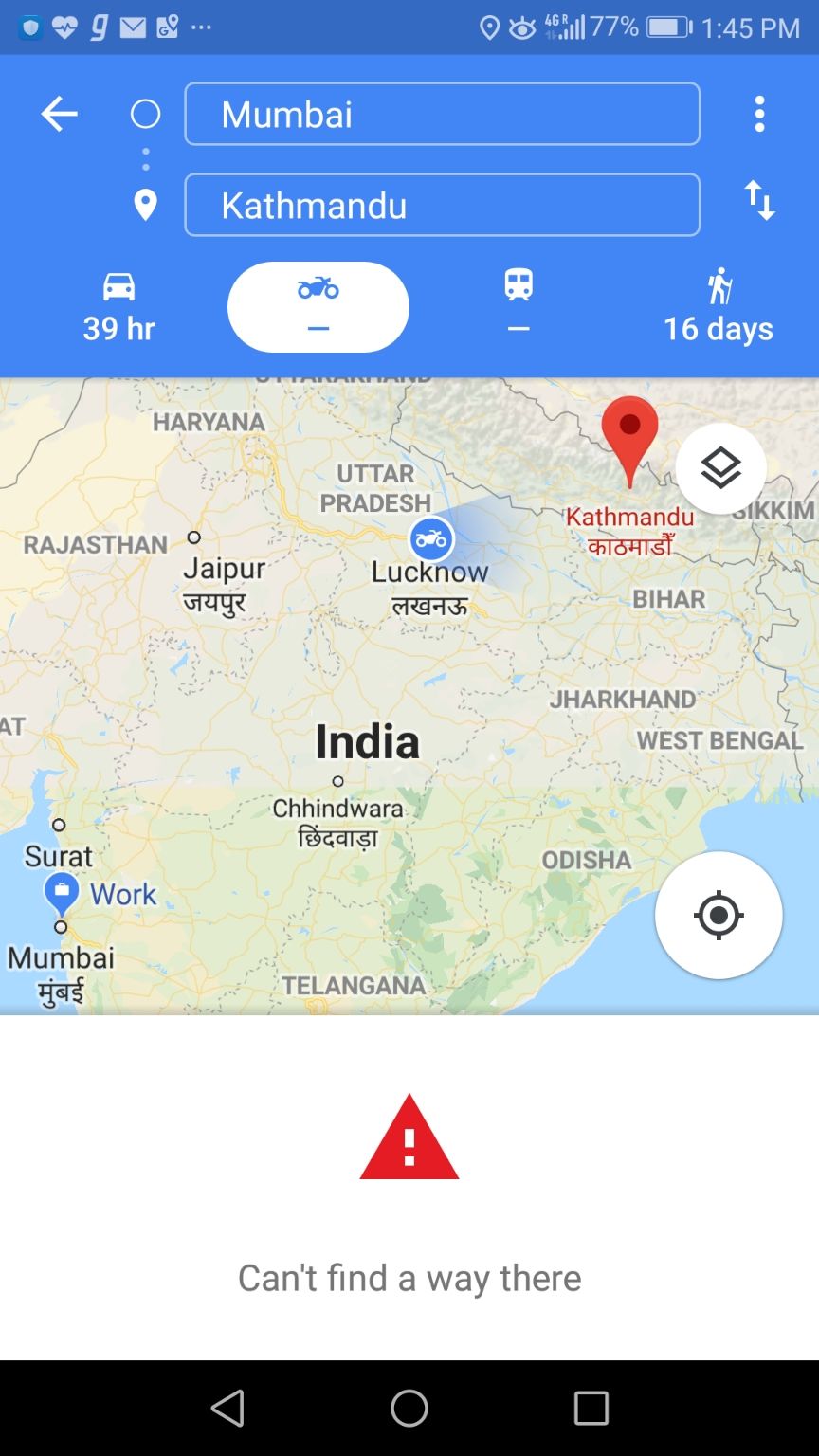Open the three-dot overflow menu

pos(758,115)
